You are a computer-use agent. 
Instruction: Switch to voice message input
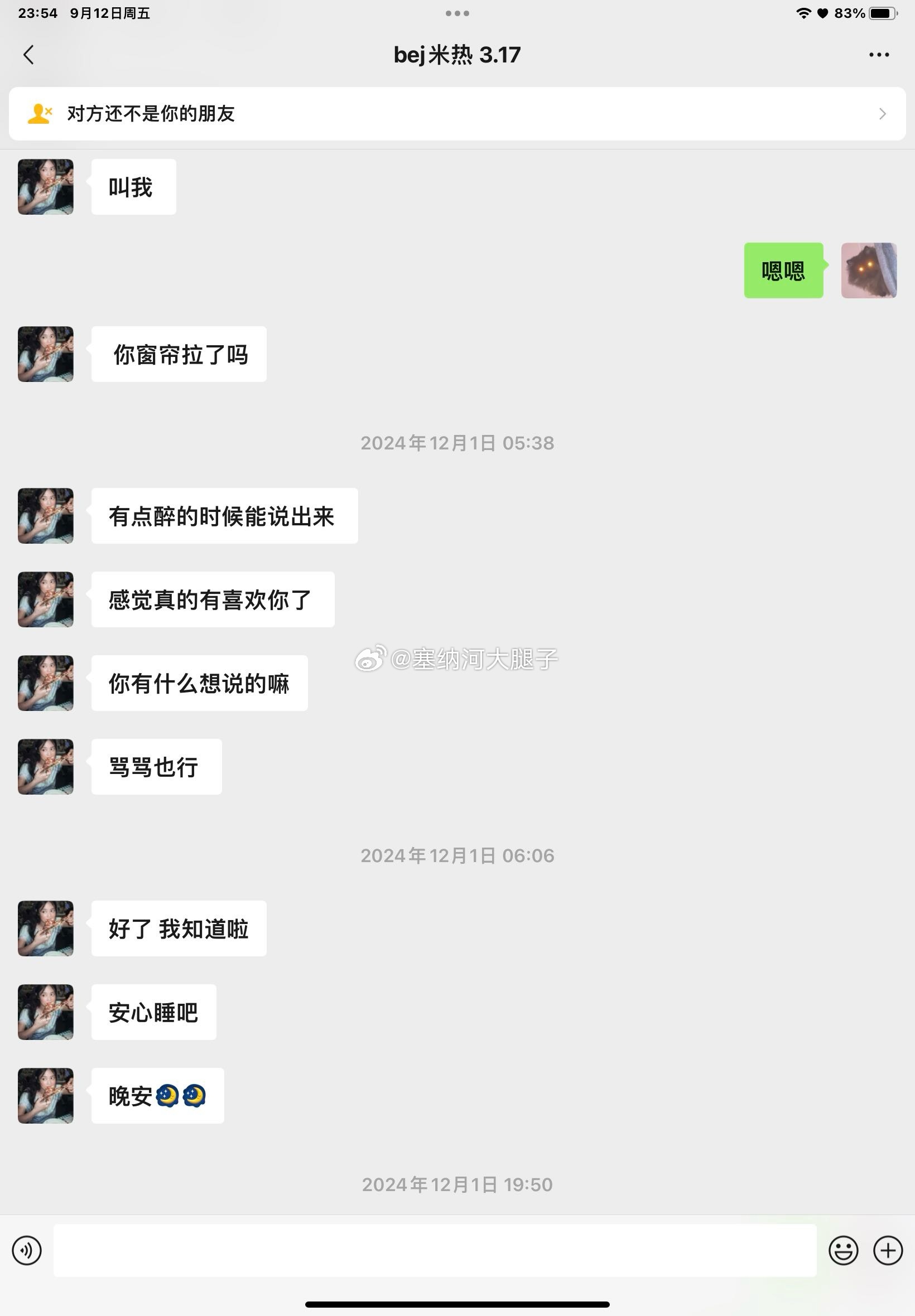27,1250
